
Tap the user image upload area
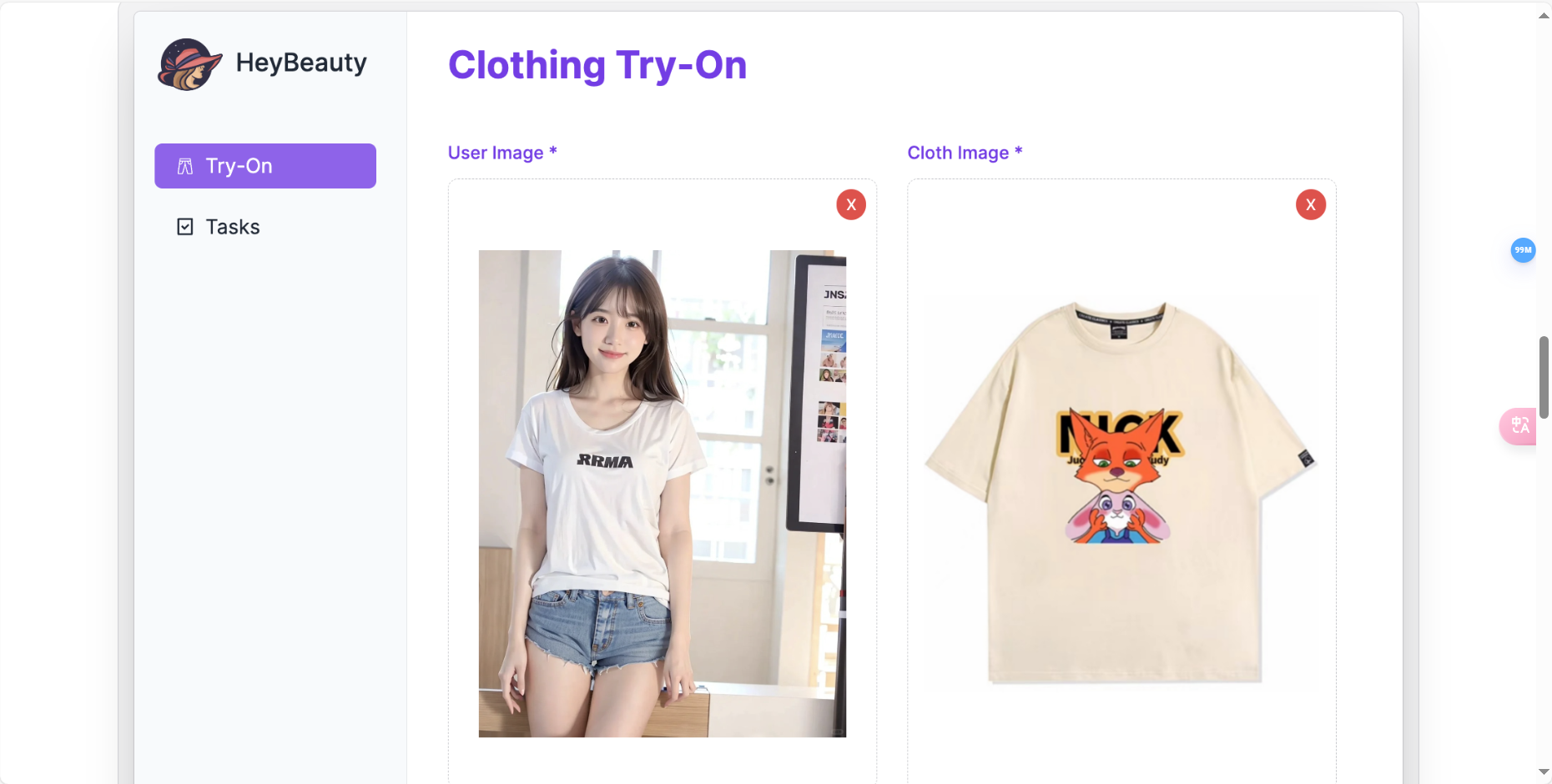(x=662, y=493)
